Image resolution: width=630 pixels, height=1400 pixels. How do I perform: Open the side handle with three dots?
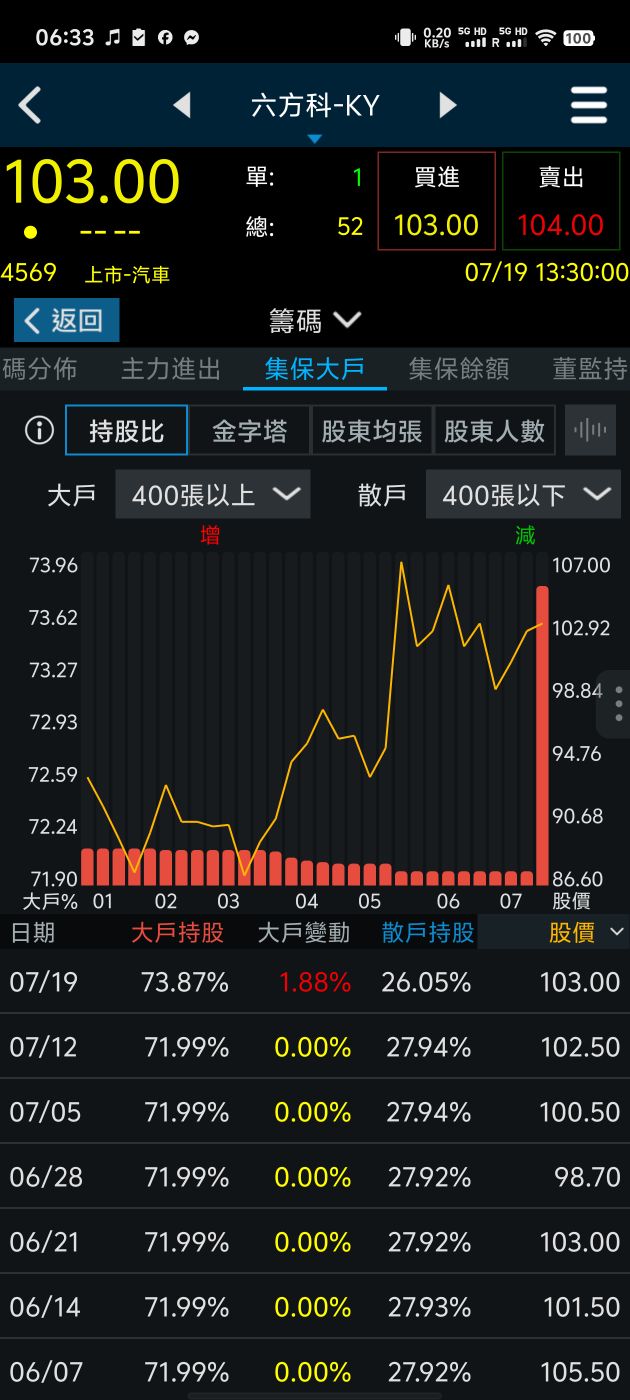(x=617, y=704)
